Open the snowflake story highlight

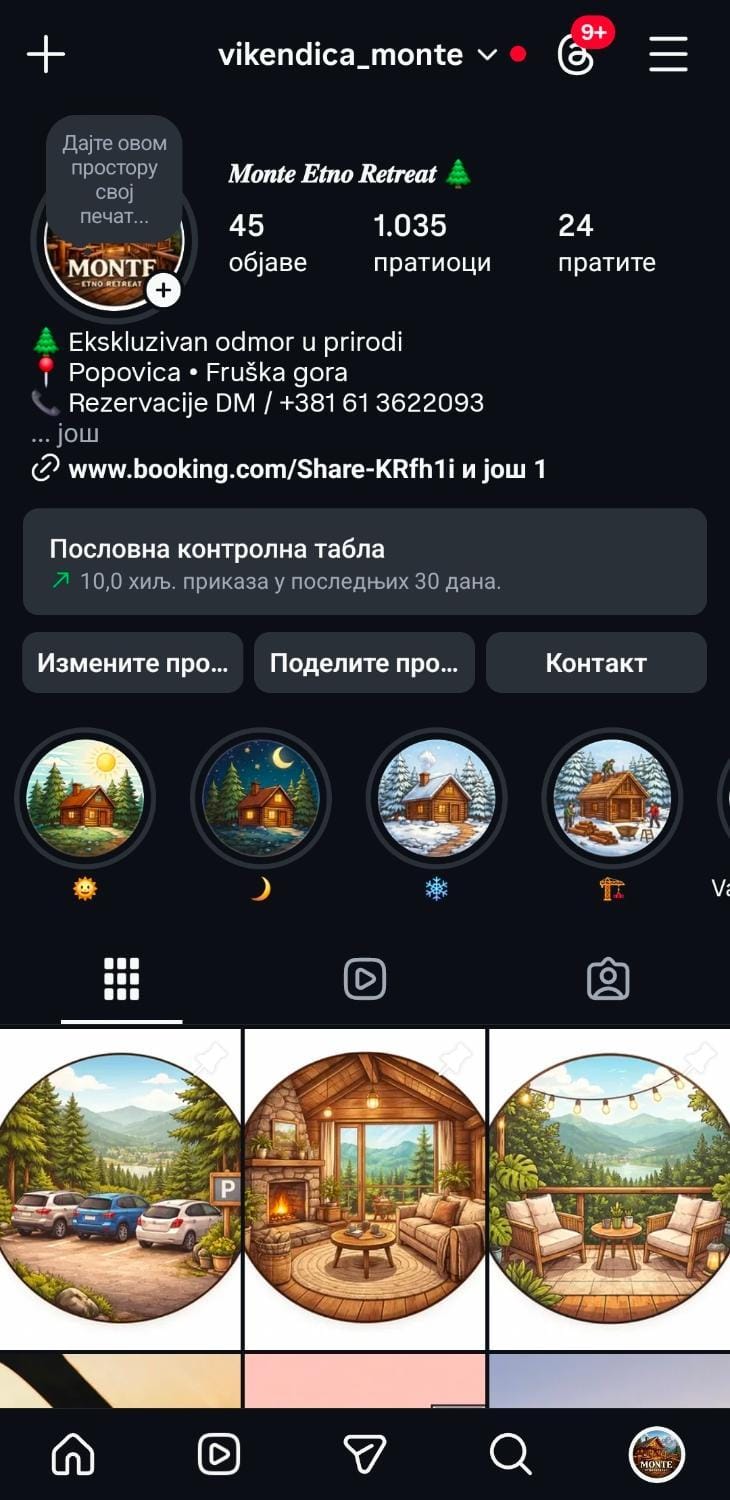pos(436,797)
